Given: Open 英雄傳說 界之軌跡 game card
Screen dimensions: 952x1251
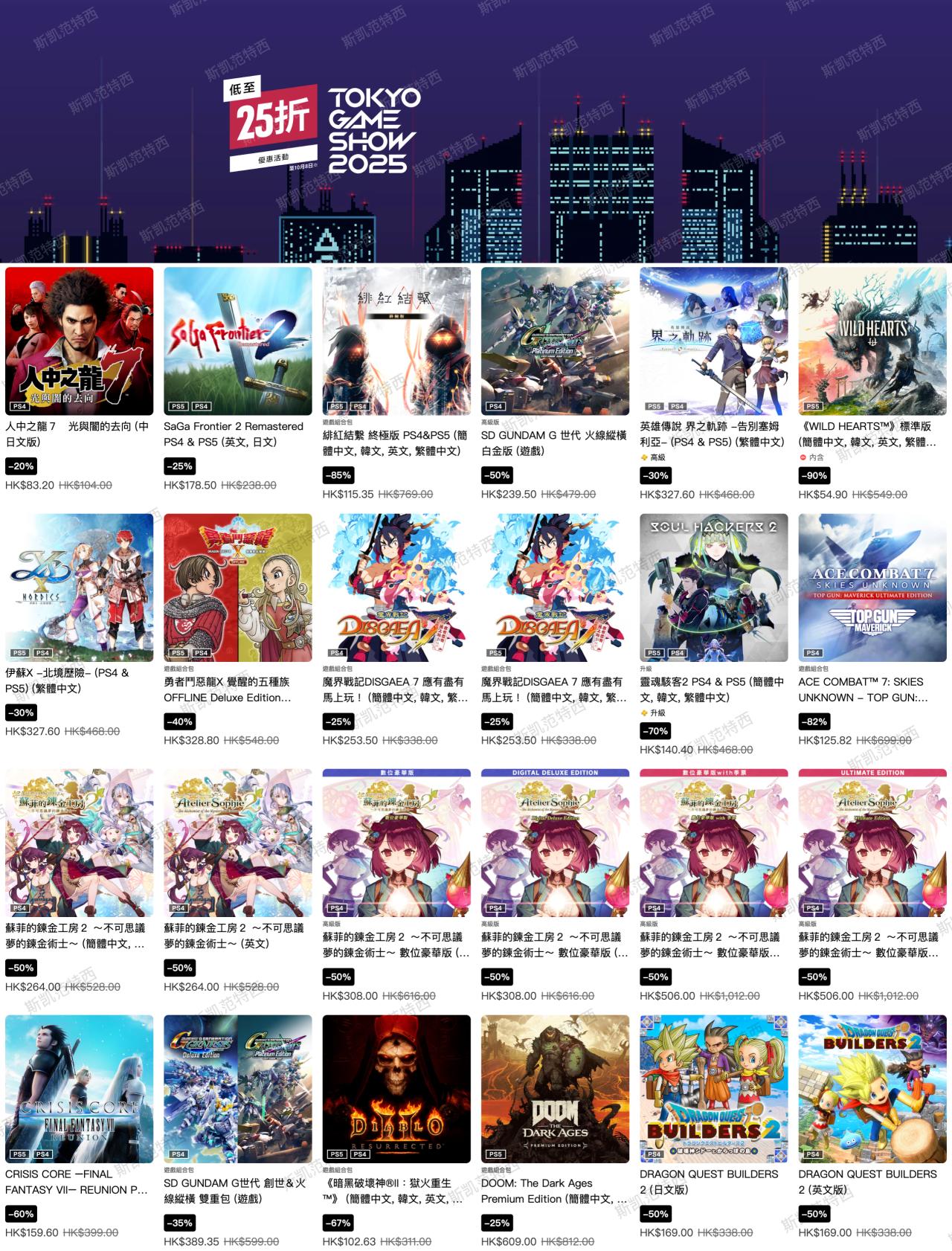Looking at the screenshot, I should point(713,341).
